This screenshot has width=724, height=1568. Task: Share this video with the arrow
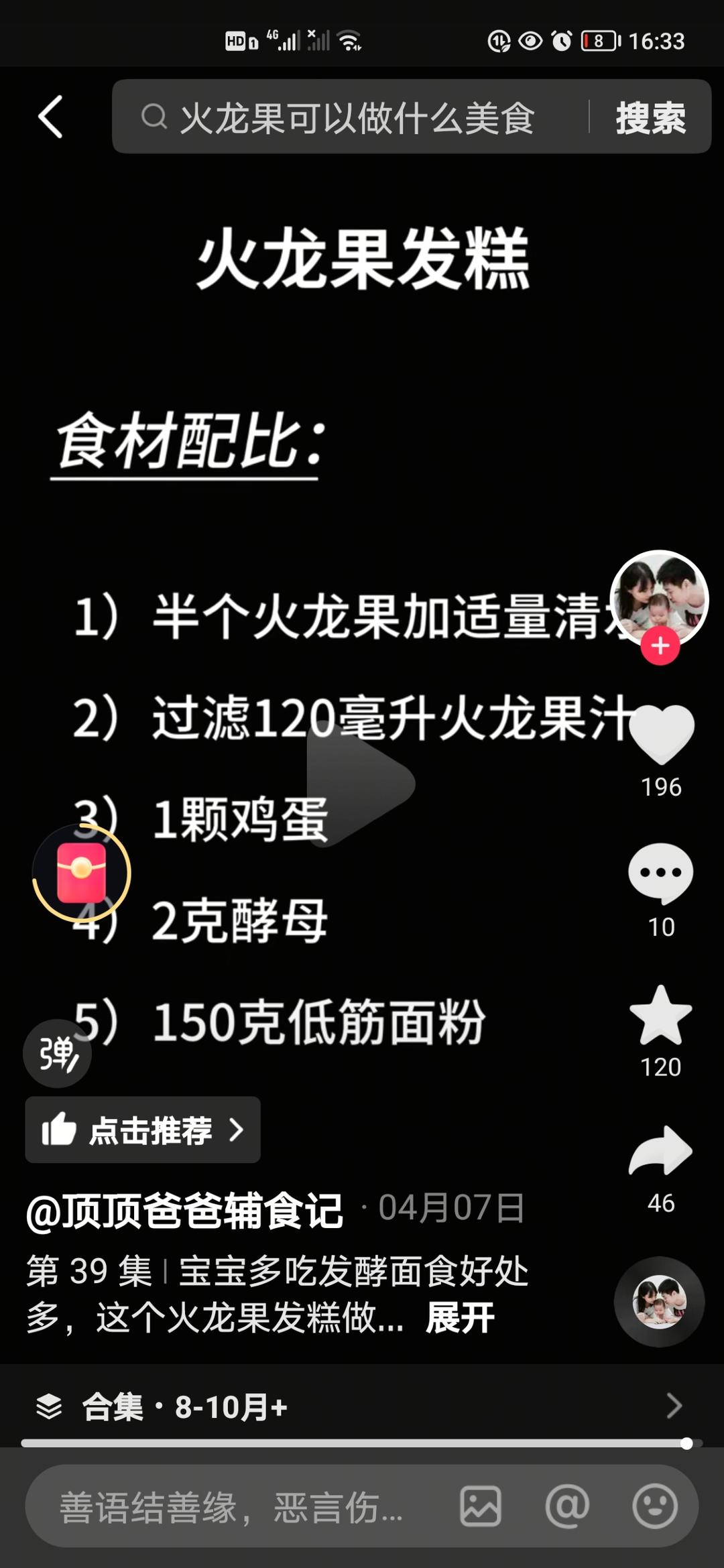[660, 1150]
